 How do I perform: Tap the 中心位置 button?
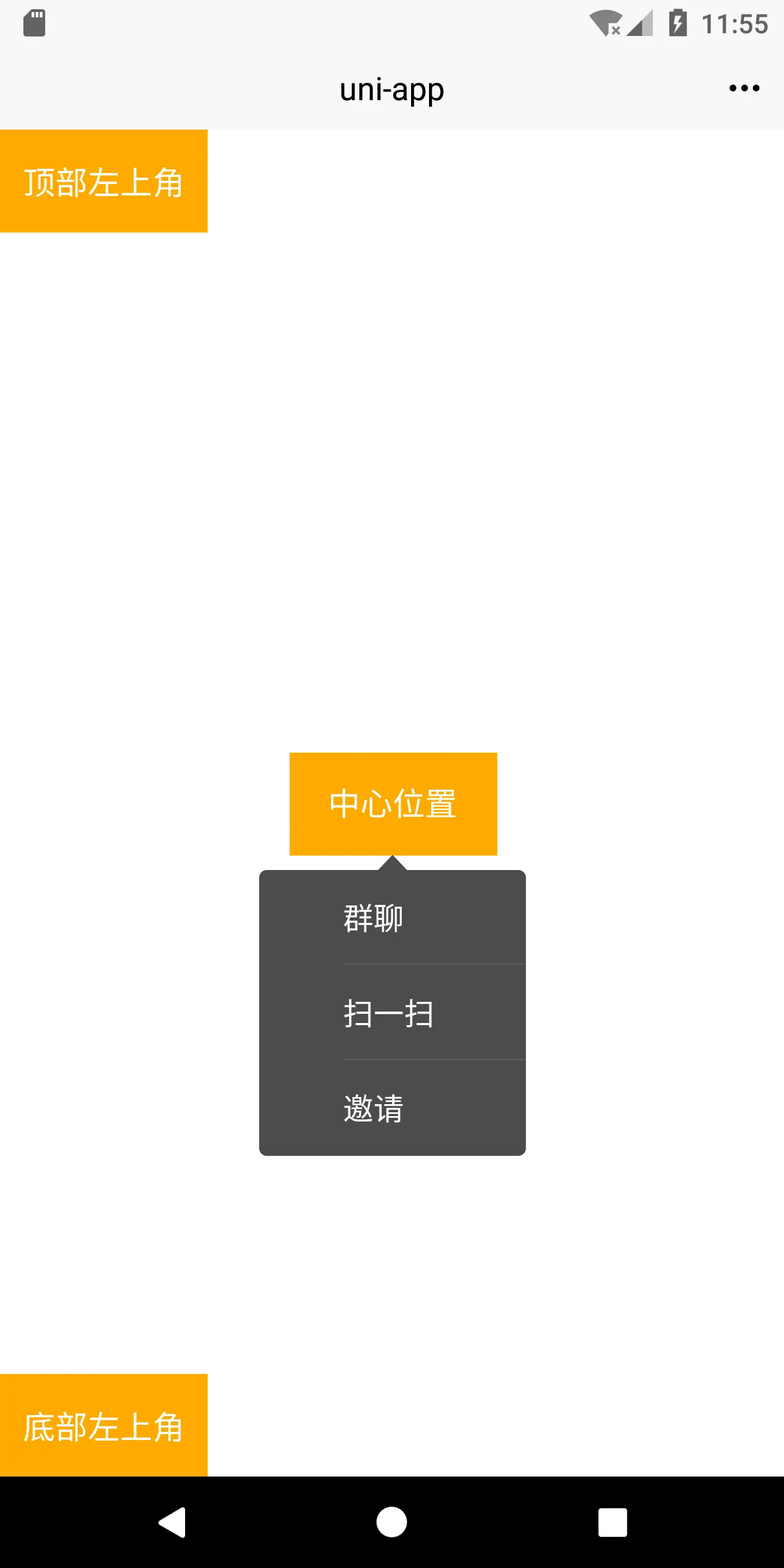click(393, 804)
